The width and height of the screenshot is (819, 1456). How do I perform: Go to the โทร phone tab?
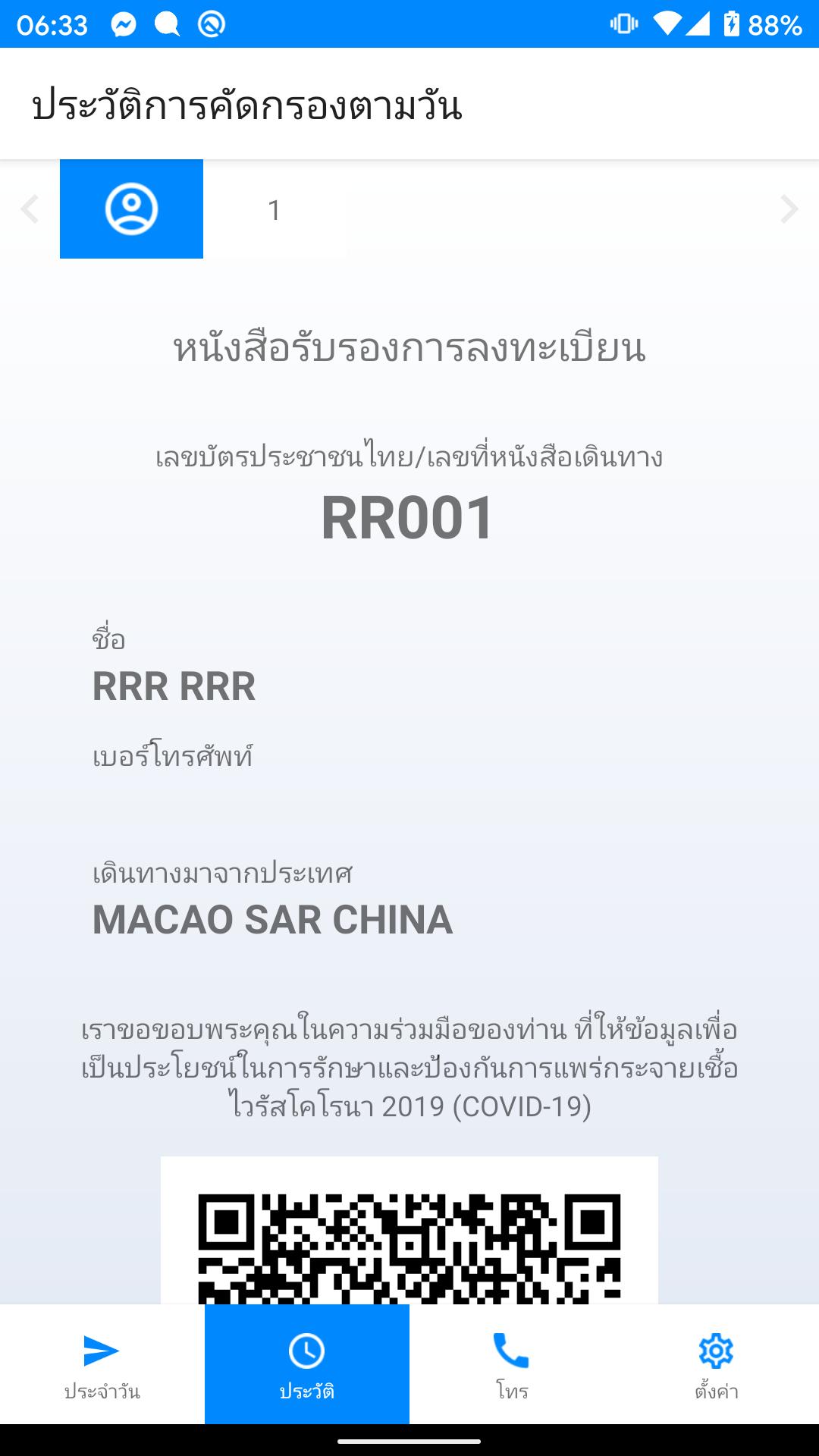click(x=512, y=1364)
